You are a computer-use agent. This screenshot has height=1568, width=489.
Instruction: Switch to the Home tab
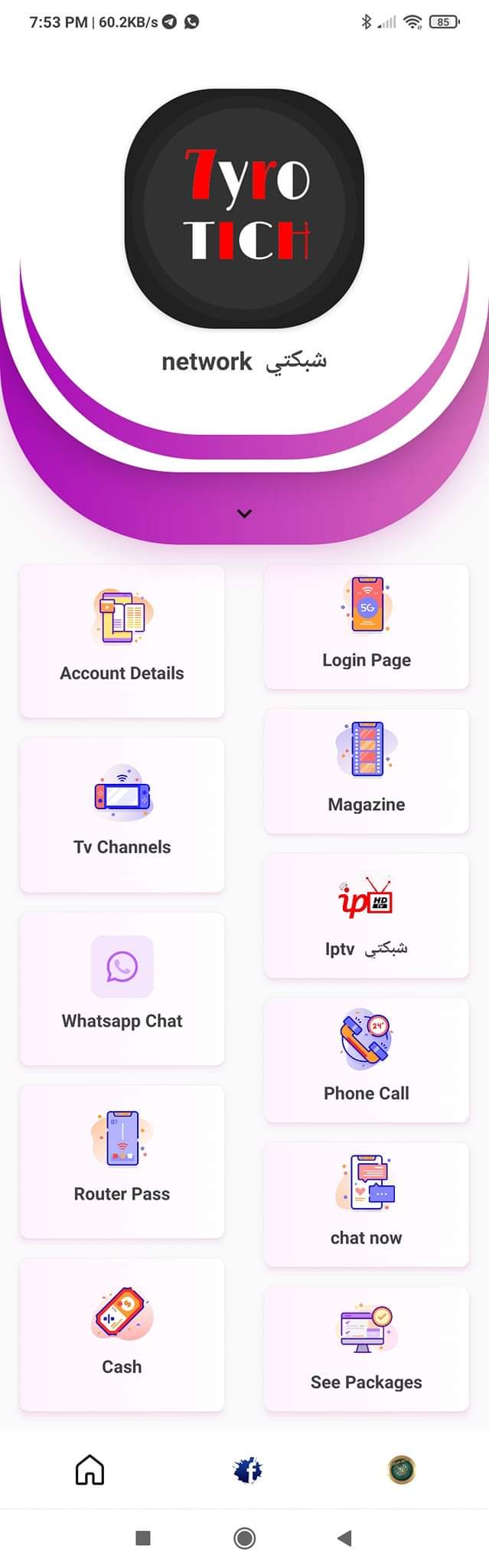(x=90, y=1469)
